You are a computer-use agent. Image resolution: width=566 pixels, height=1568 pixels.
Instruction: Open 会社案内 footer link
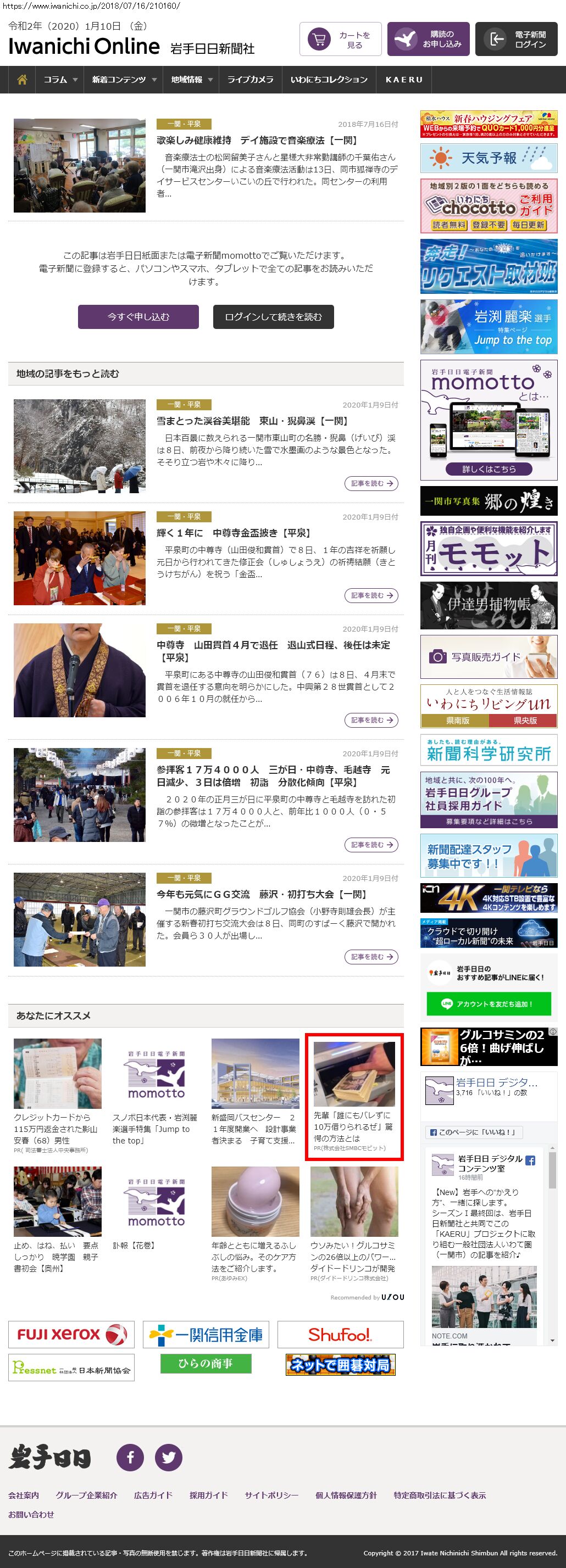coord(24,1496)
